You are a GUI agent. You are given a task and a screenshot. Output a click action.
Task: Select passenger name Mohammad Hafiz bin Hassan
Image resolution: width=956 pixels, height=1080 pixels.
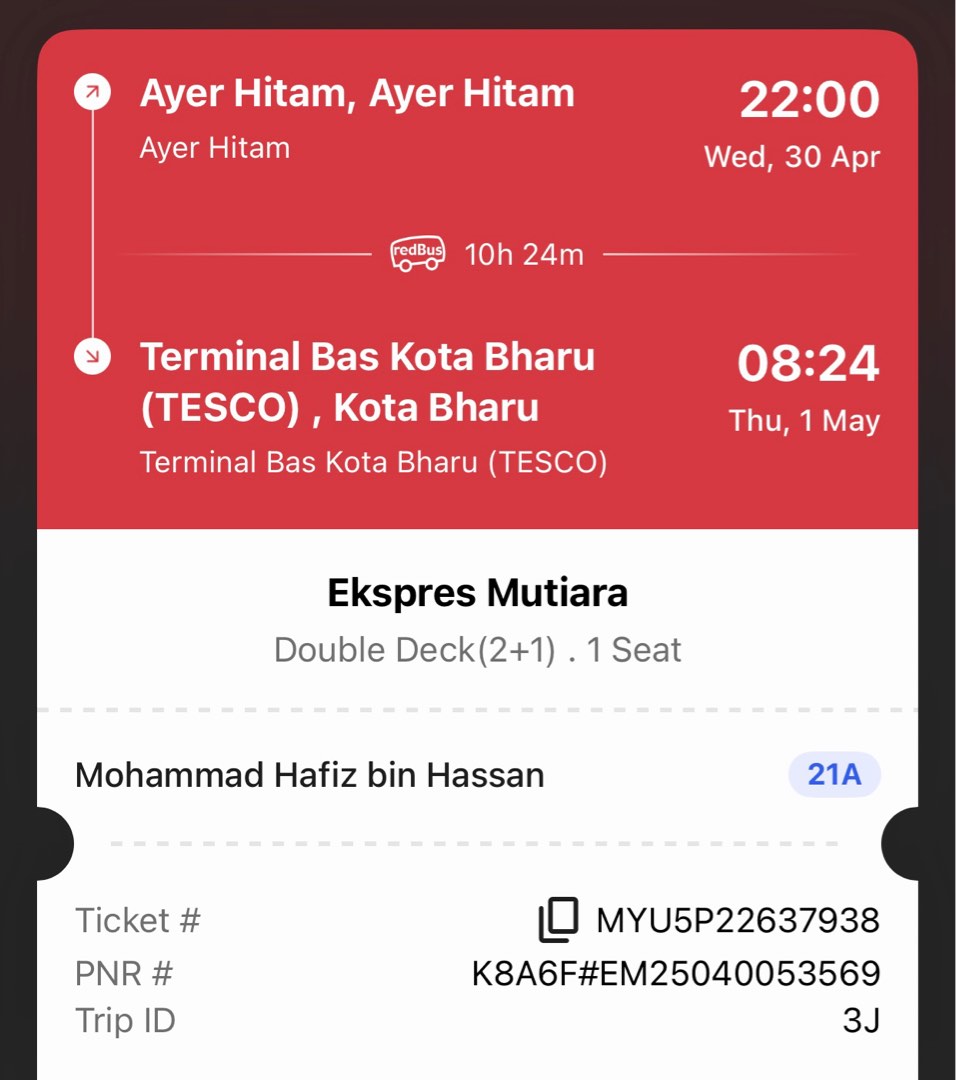point(308,775)
